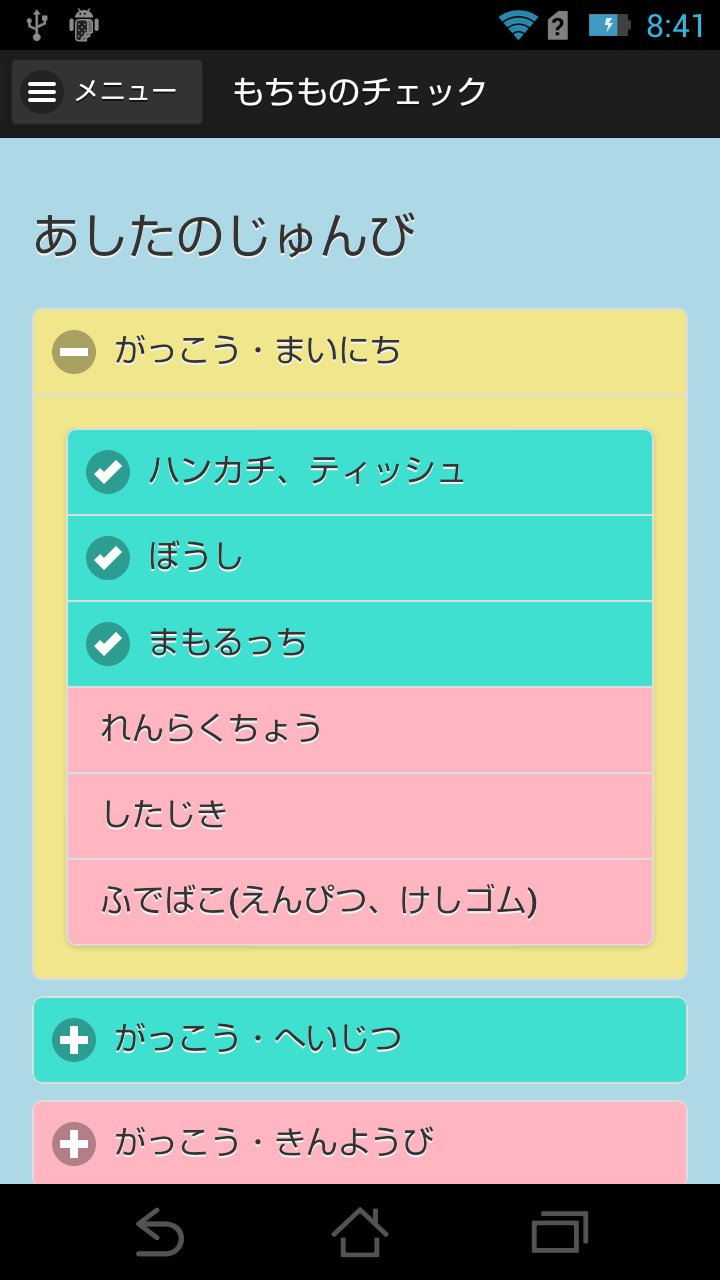Viewport: 720px width, 1280px height.
Task: Uncheck ハンカチ、ティッシュ item
Action: click(x=360, y=472)
